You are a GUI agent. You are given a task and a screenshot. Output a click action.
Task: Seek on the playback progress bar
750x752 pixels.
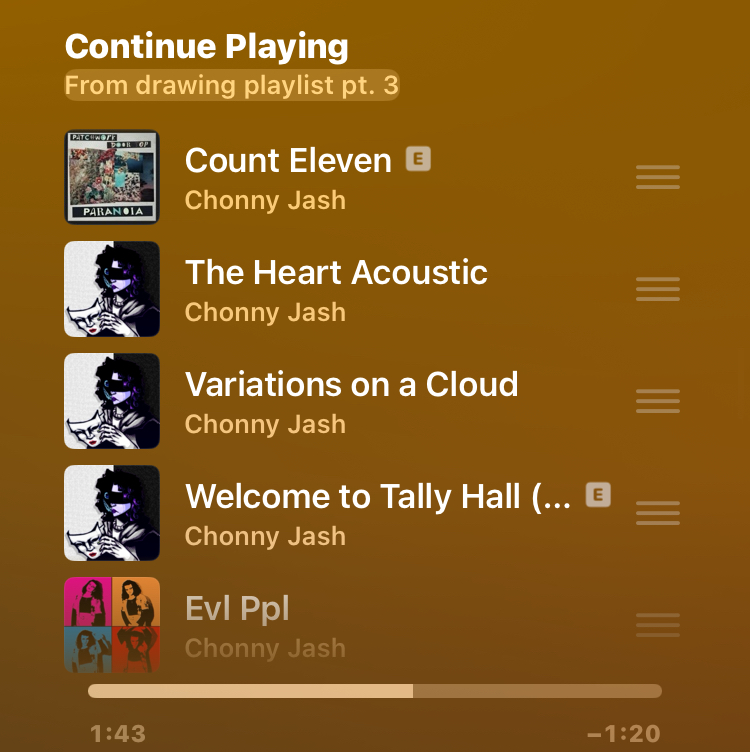(374, 691)
